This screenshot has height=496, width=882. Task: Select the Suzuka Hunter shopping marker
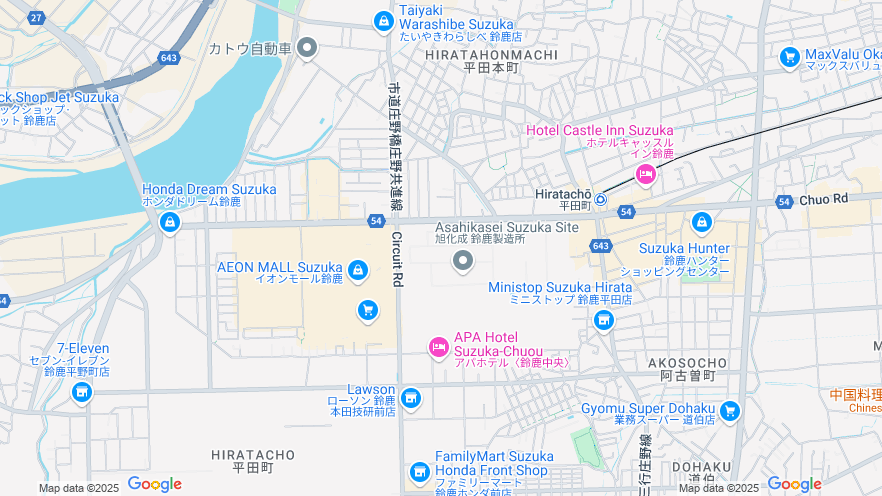click(702, 222)
